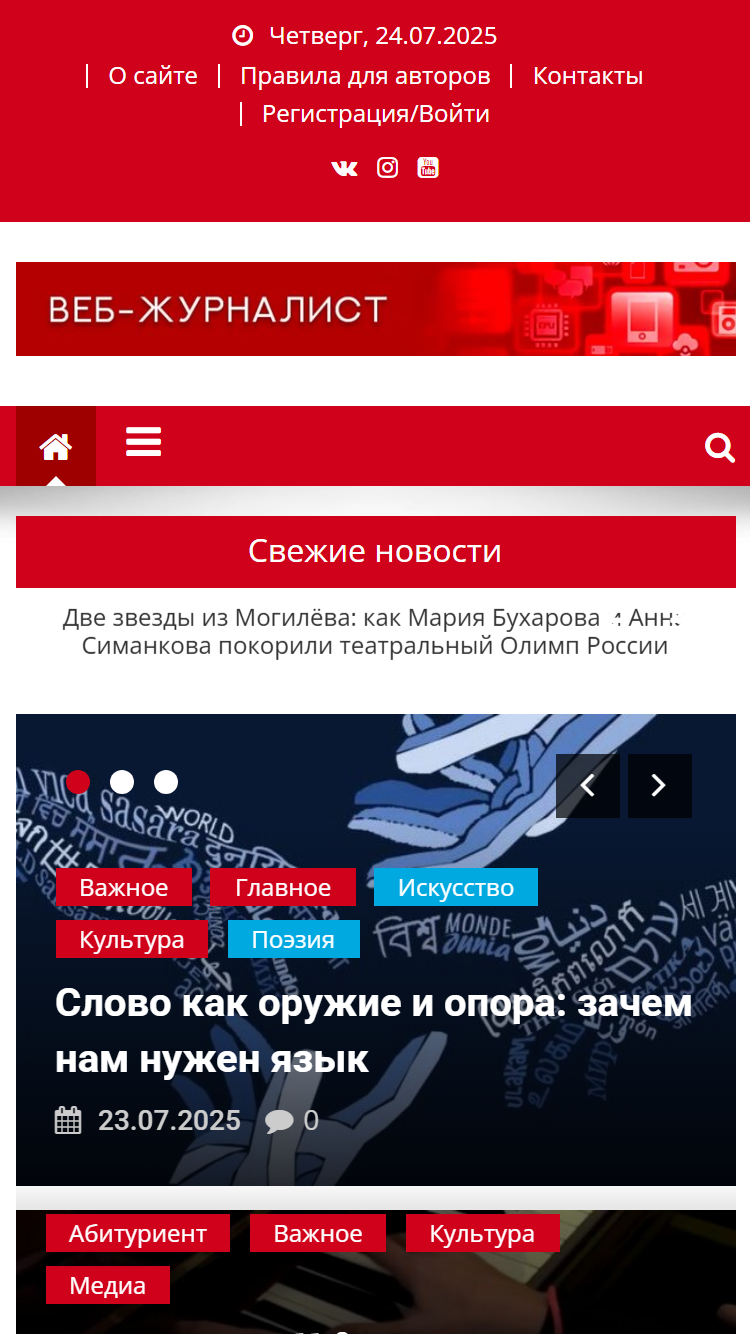Go to the home page icon
Screen dimensions: 750x1334
(56, 446)
